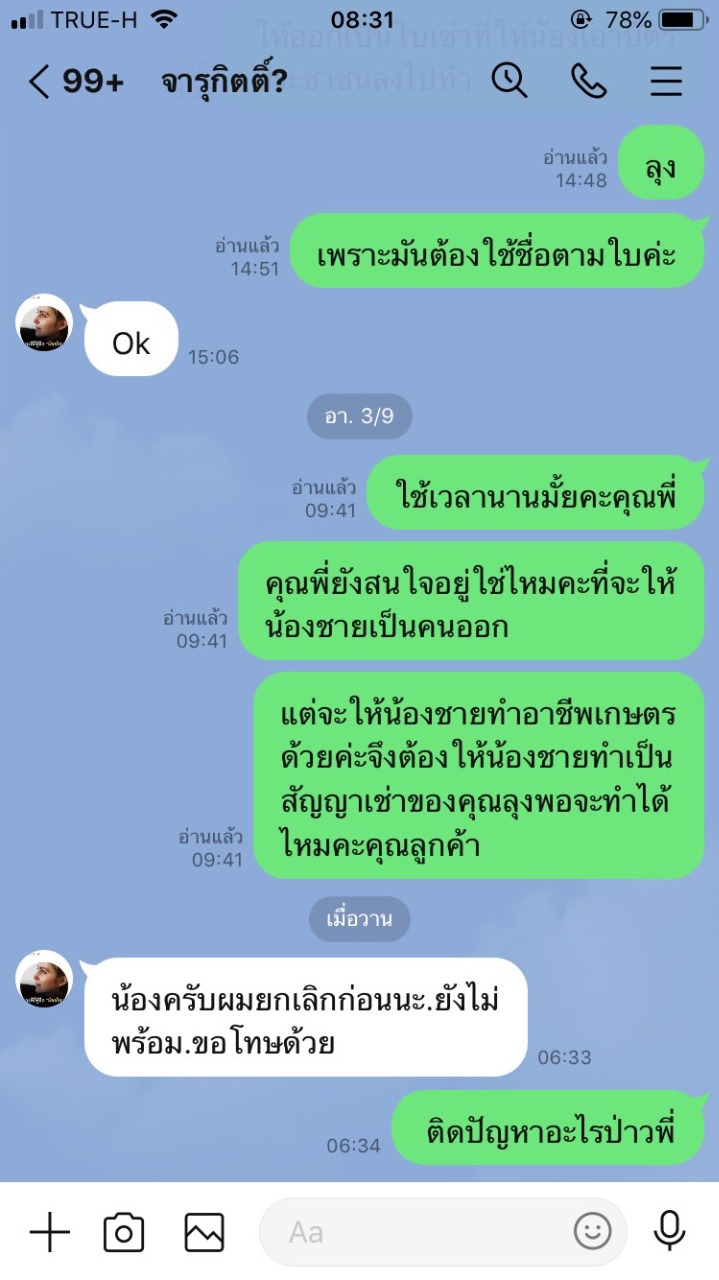
Task: Tap the Aa message input field
Action: coord(420,1232)
